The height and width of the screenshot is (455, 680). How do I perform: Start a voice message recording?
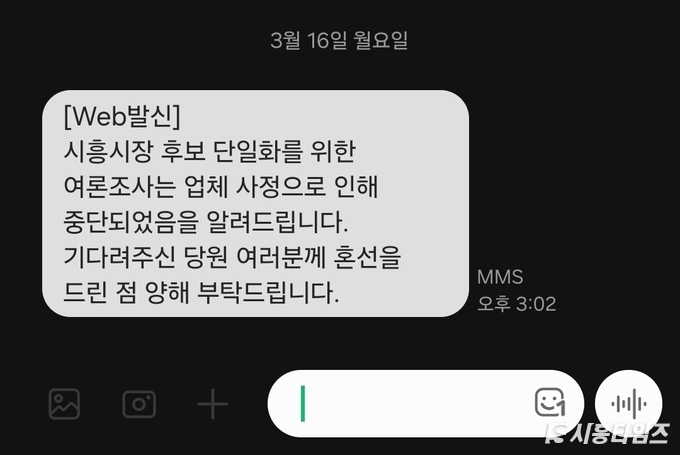(628, 404)
